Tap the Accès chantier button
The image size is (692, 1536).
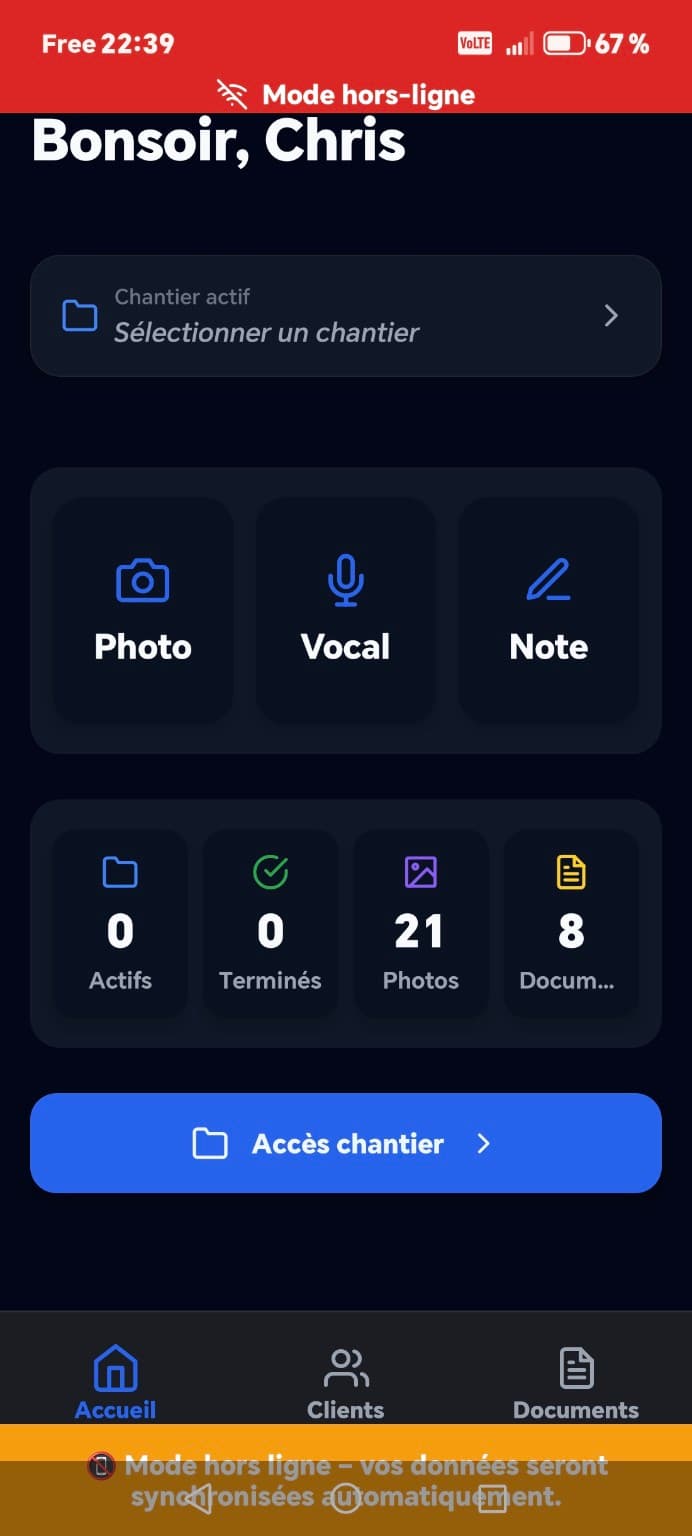coord(345,1143)
